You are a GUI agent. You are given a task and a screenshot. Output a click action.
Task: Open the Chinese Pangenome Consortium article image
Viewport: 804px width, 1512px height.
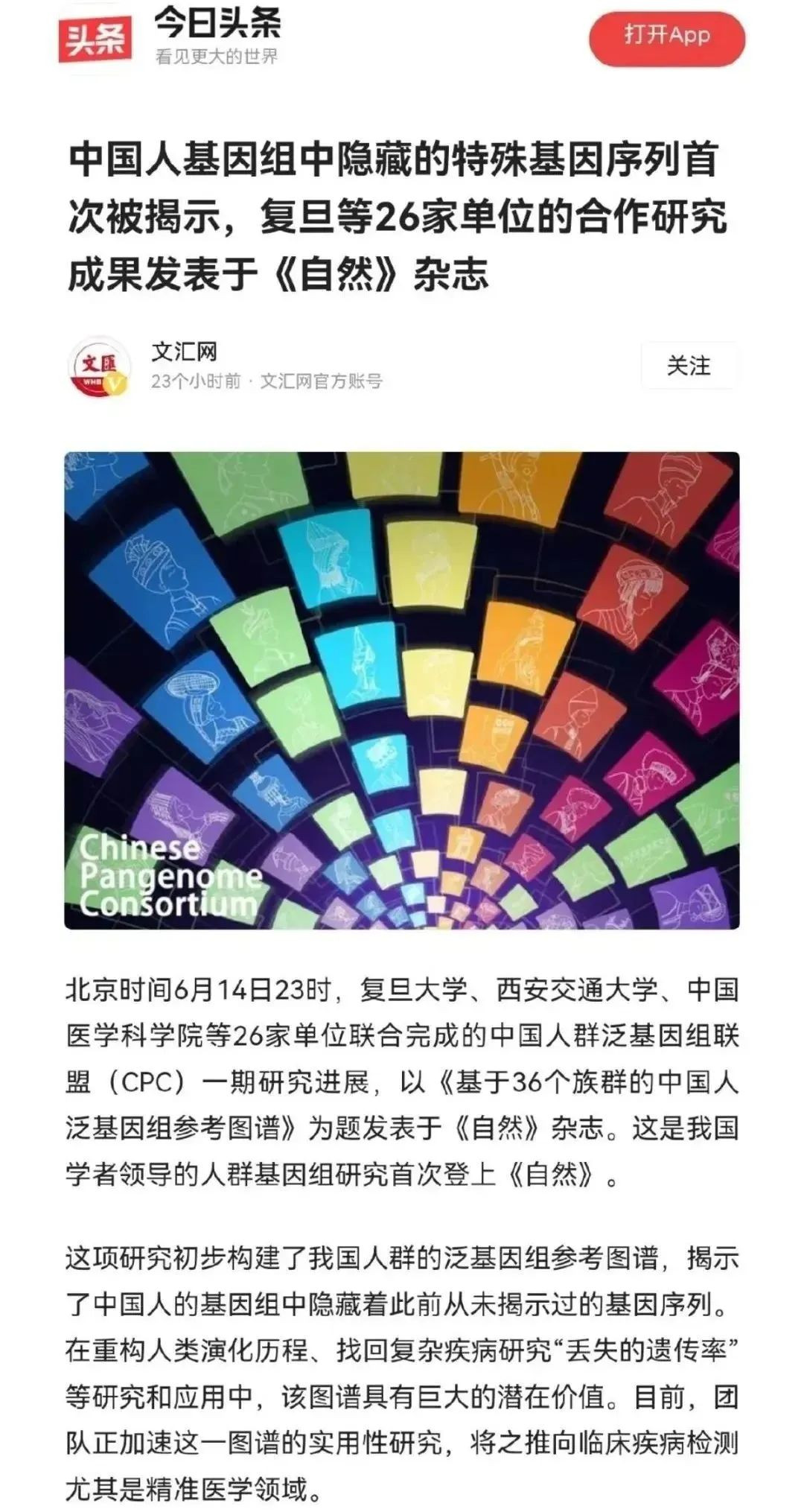pyautogui.click(x=402, y=690)
